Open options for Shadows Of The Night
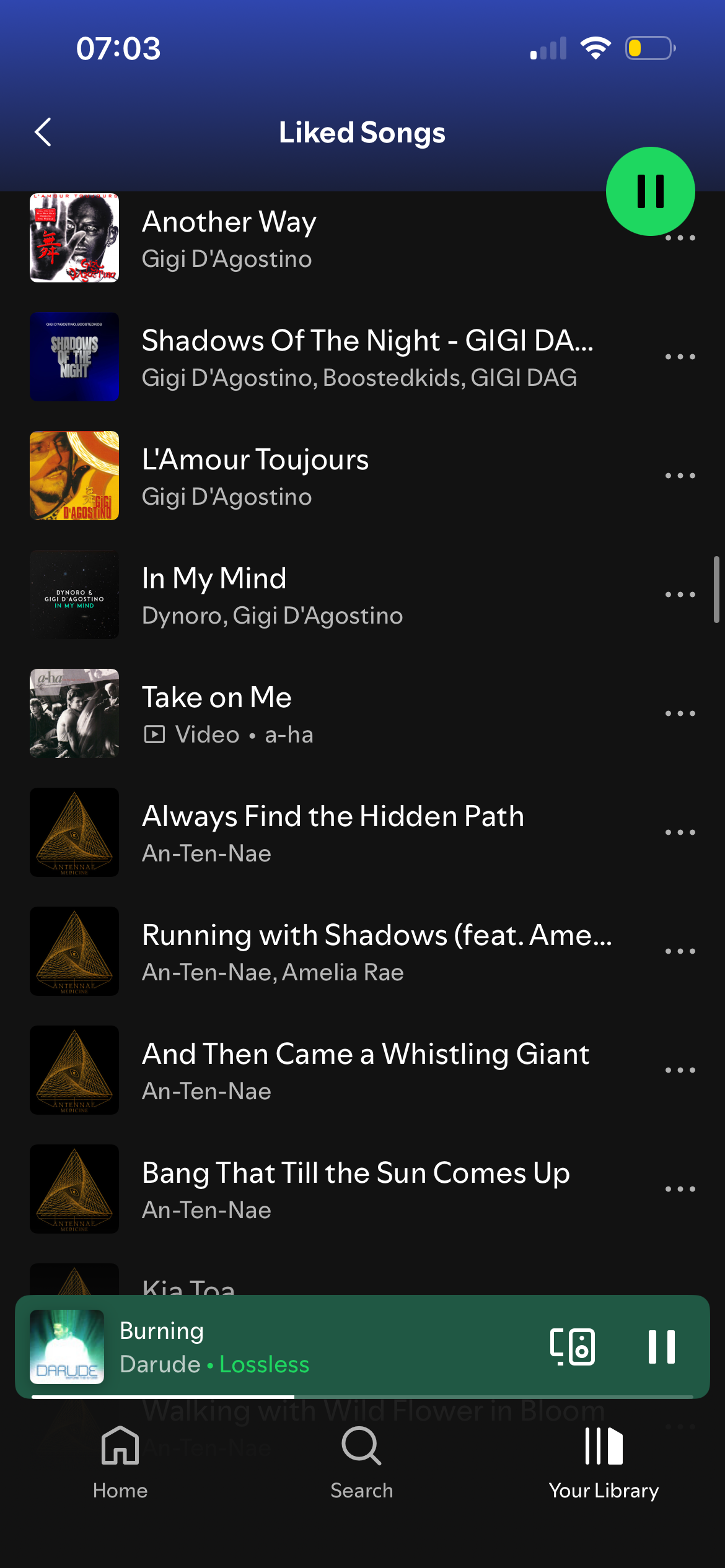This screenshot has height=1568, width=725. click(x=680, y=357)
